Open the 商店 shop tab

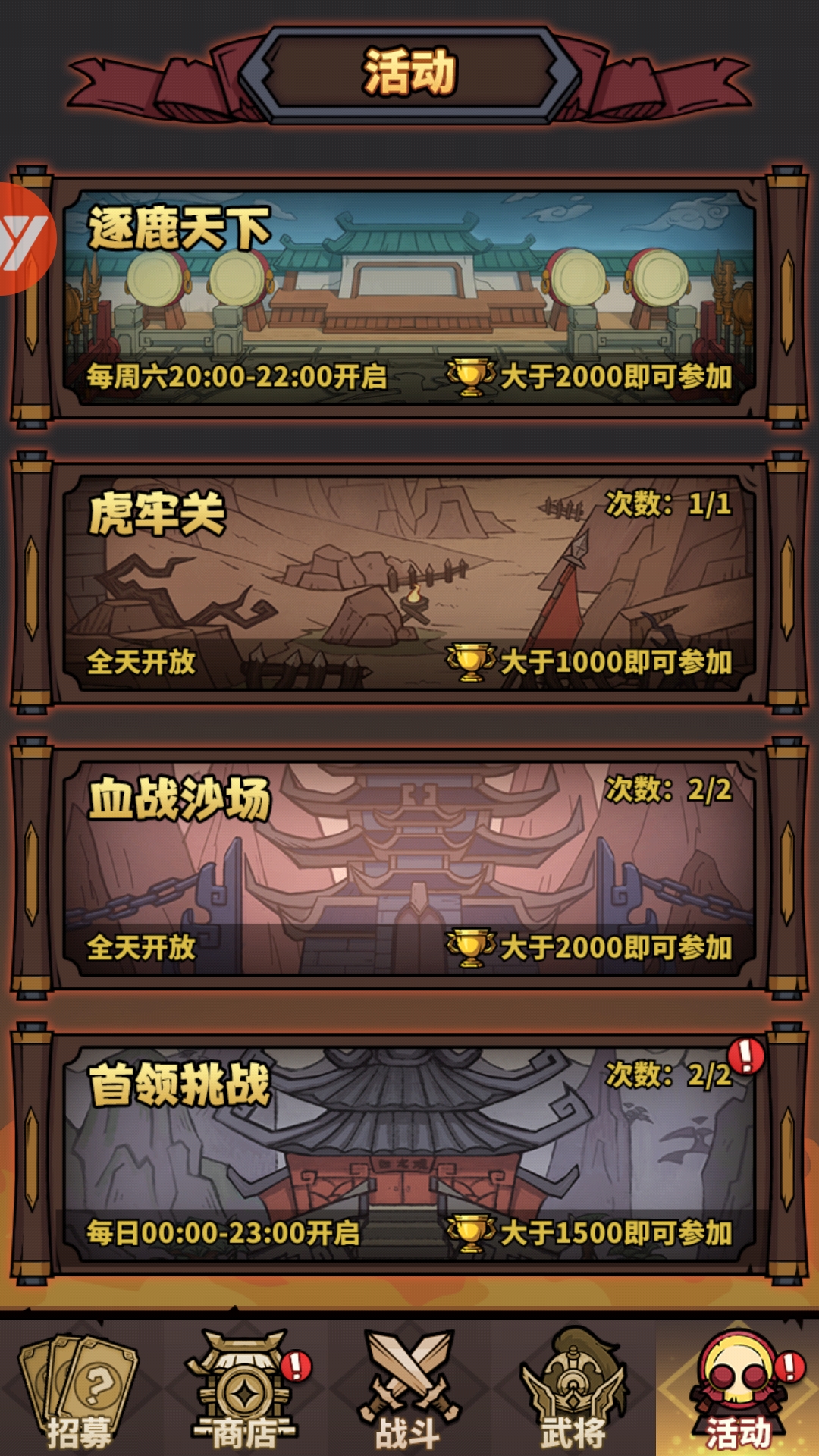(x=244, y=1389)
